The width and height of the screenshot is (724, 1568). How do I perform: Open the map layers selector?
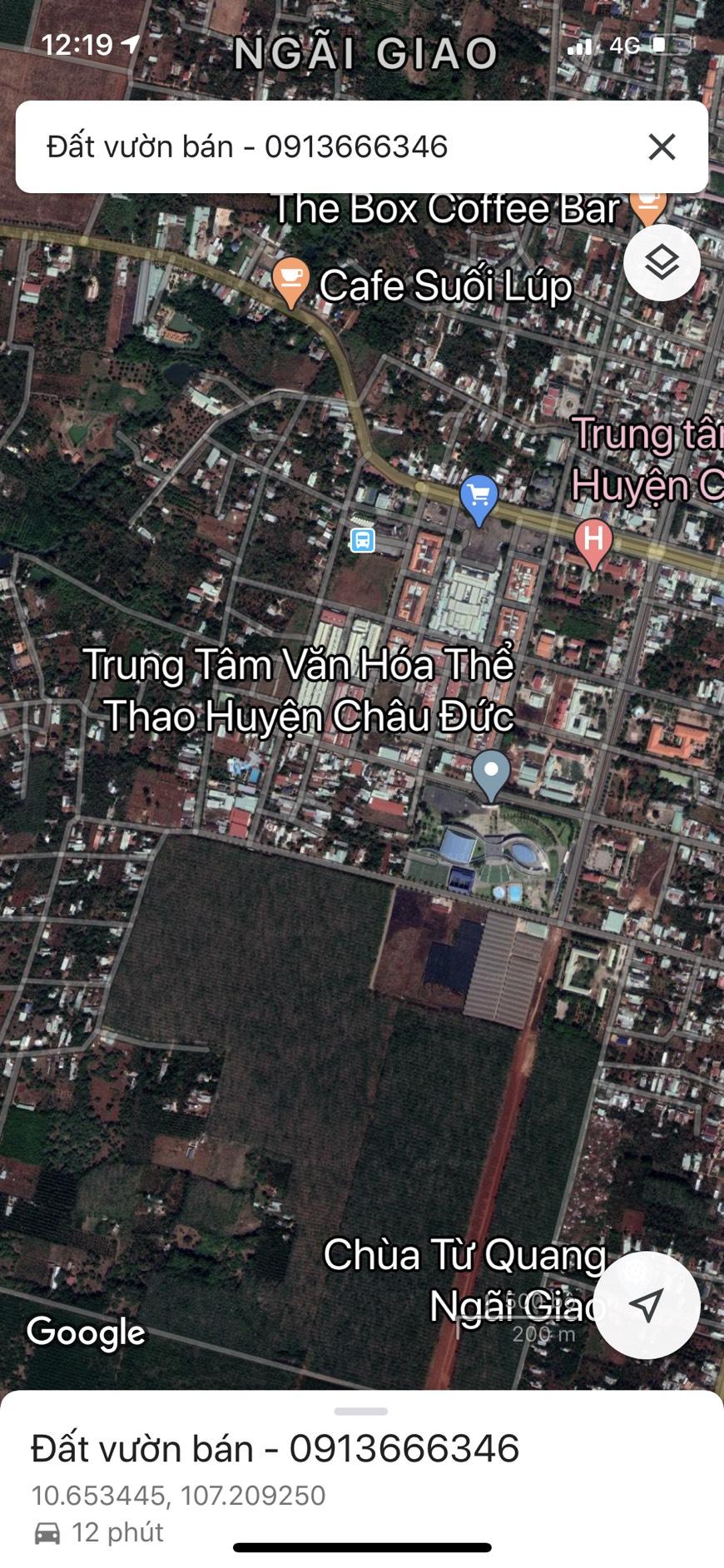(x=662, y=263)
